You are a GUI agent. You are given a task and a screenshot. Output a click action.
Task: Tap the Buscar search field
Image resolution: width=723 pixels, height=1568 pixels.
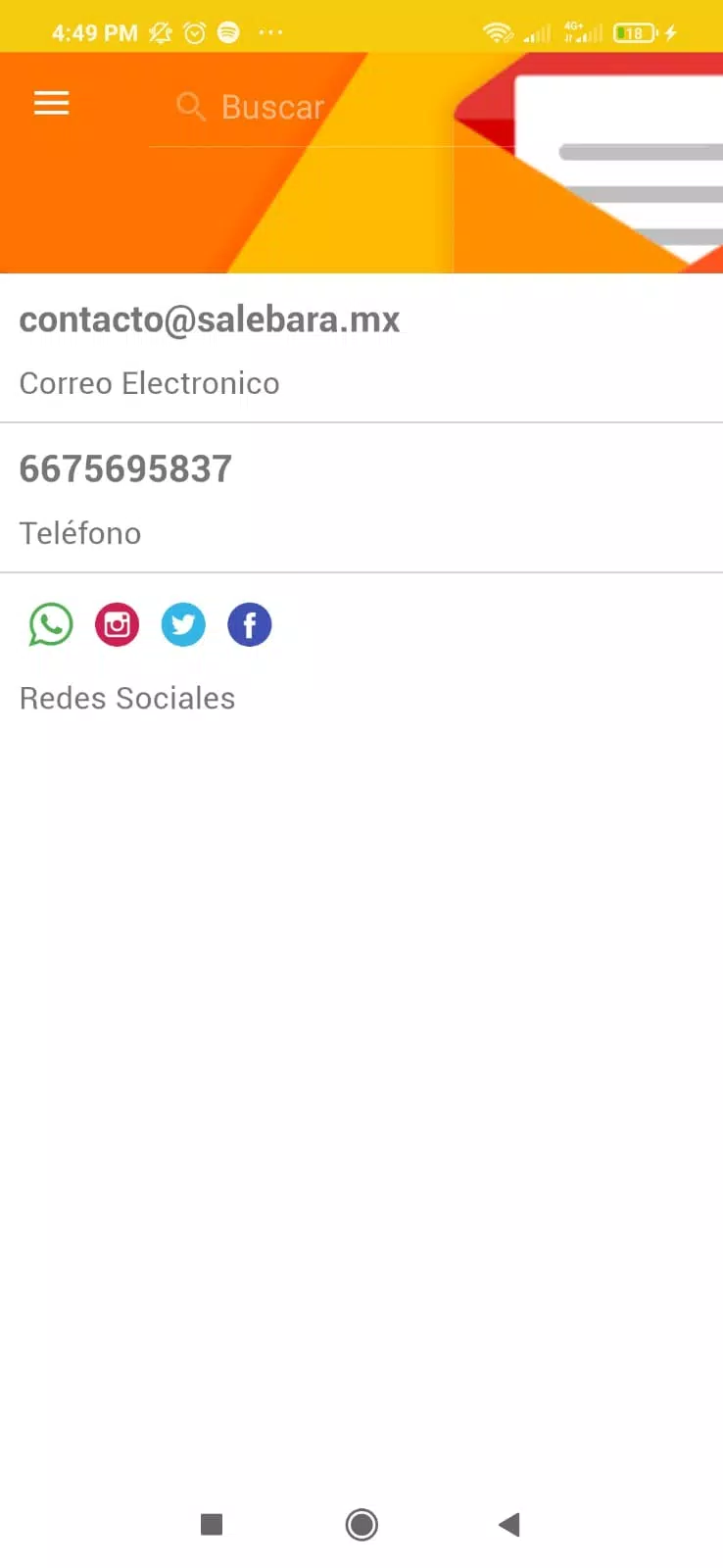tap(272, 107)
